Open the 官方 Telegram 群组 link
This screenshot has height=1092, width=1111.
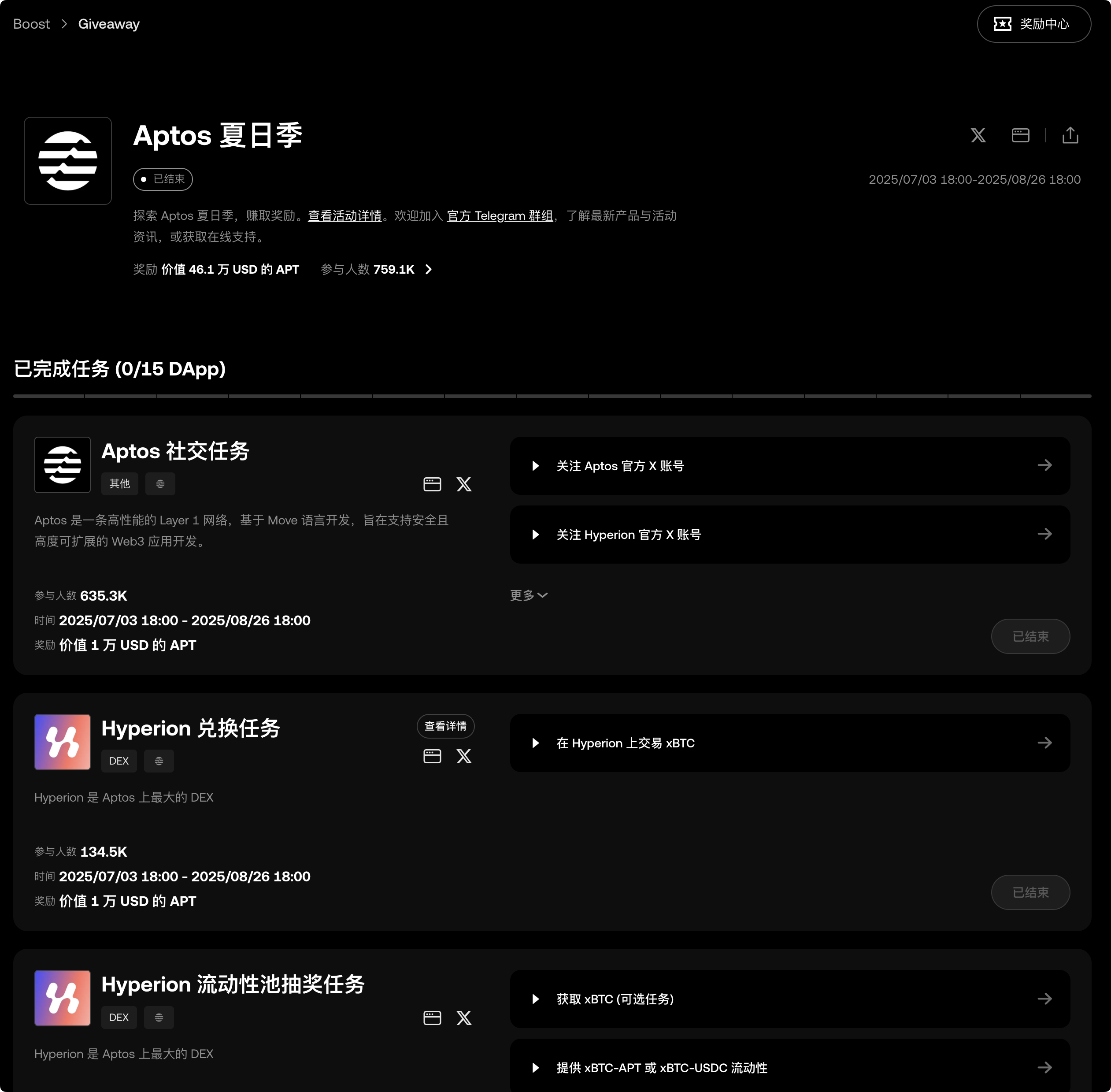coord(499,215)
